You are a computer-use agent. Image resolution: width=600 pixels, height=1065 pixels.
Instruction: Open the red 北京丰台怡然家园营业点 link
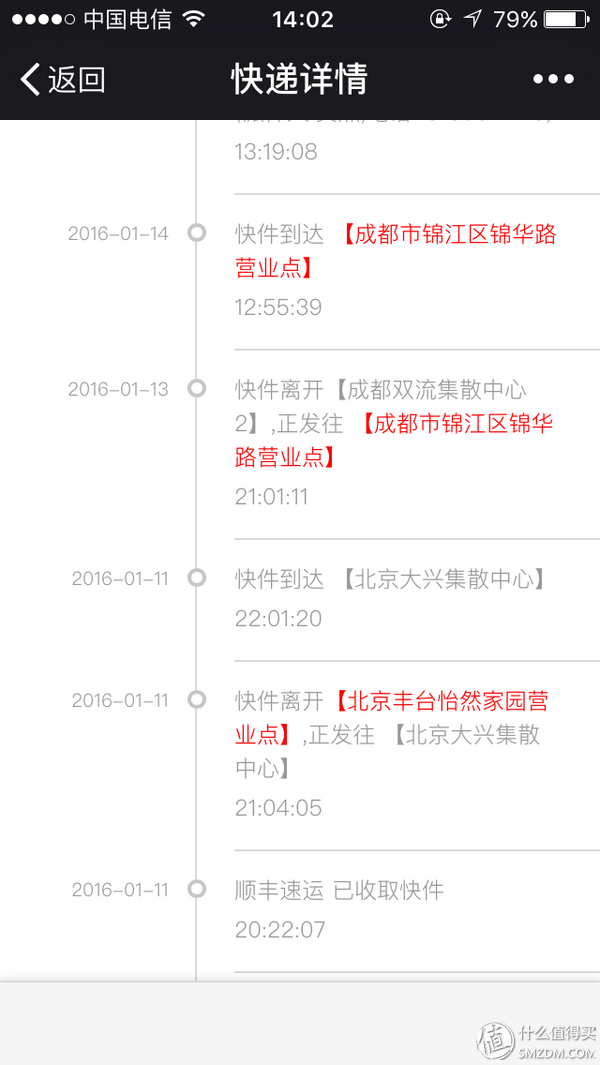pos(441,701)
